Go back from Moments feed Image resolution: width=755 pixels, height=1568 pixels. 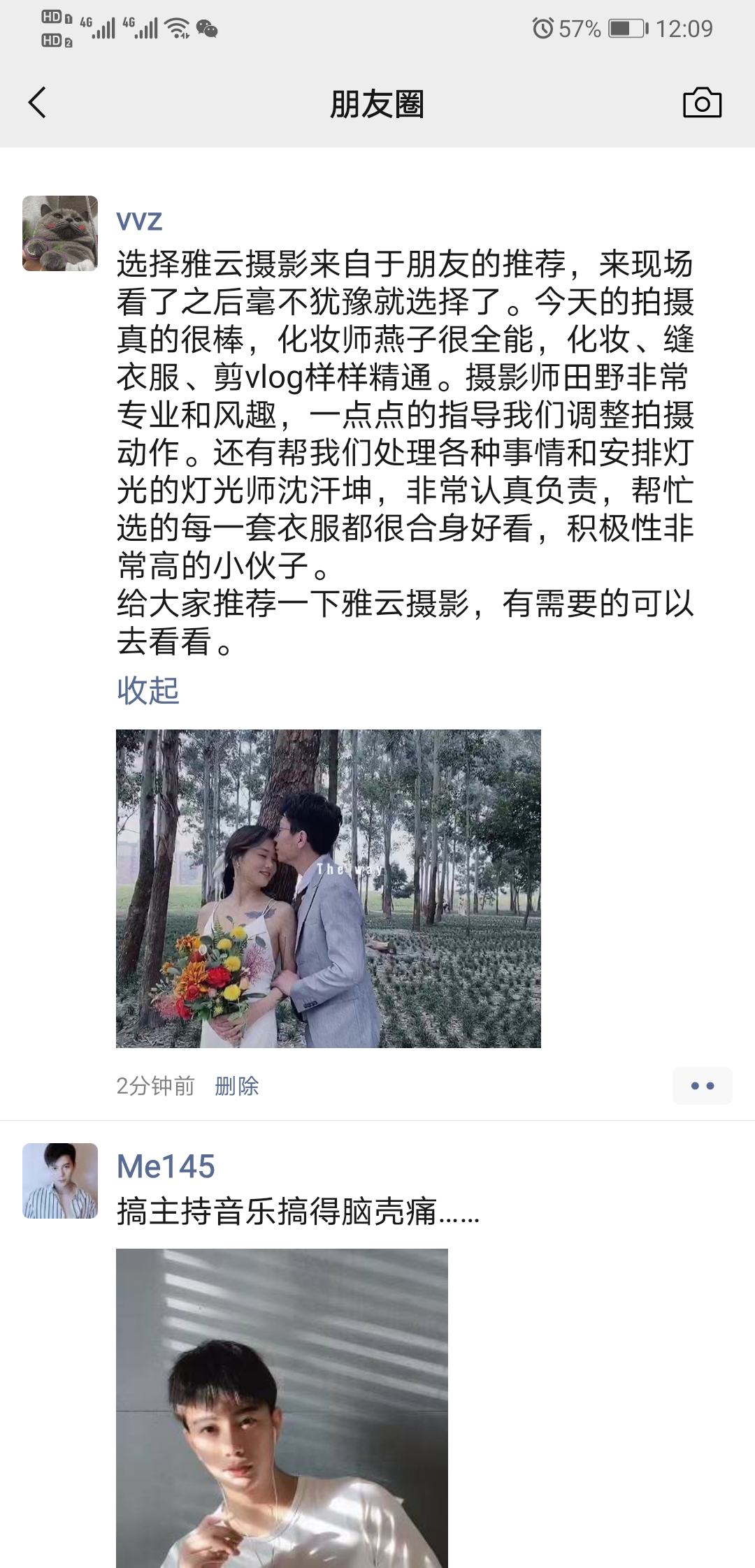[38, 103]
